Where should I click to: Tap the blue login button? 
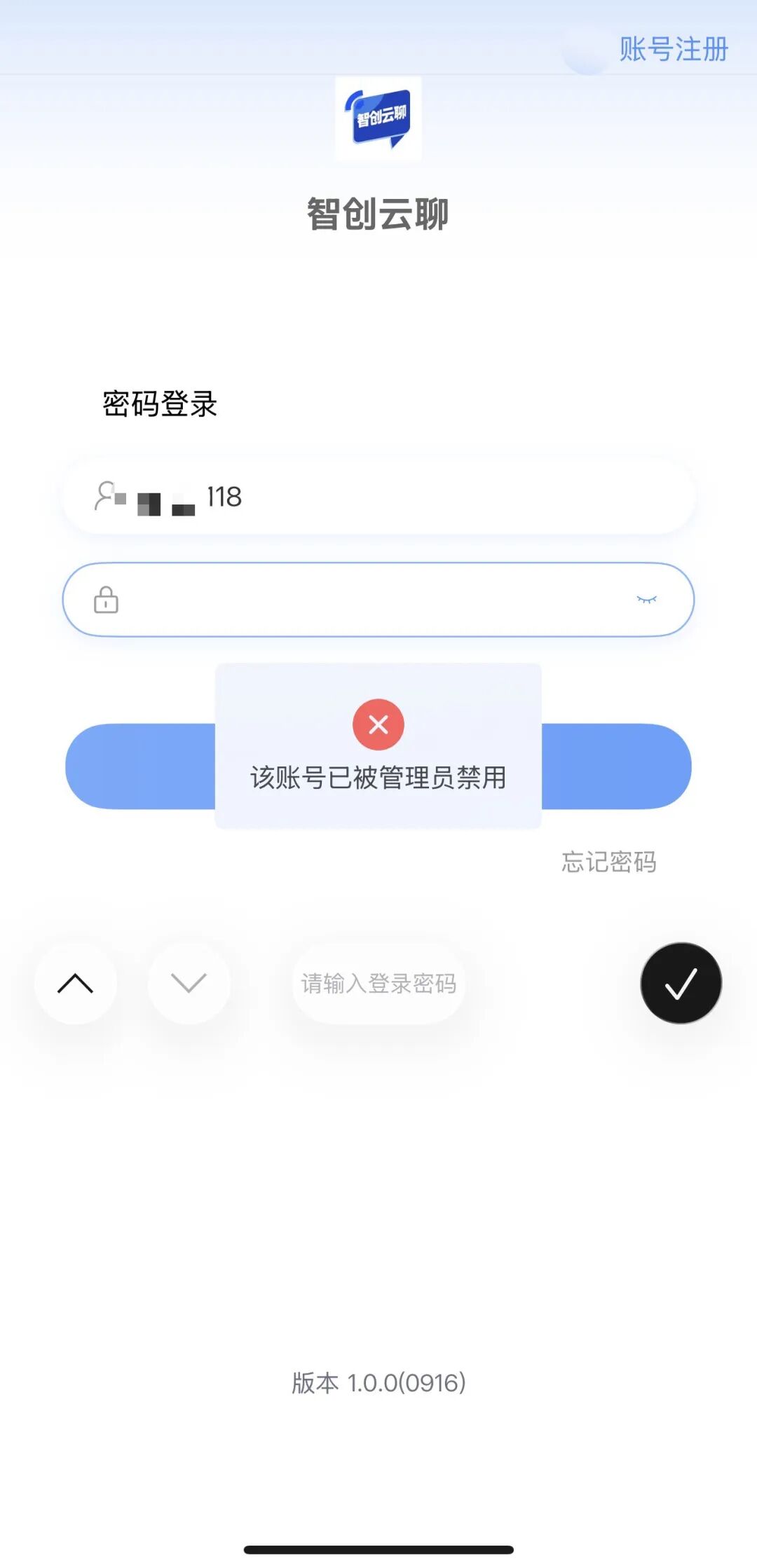pos(617,766)
